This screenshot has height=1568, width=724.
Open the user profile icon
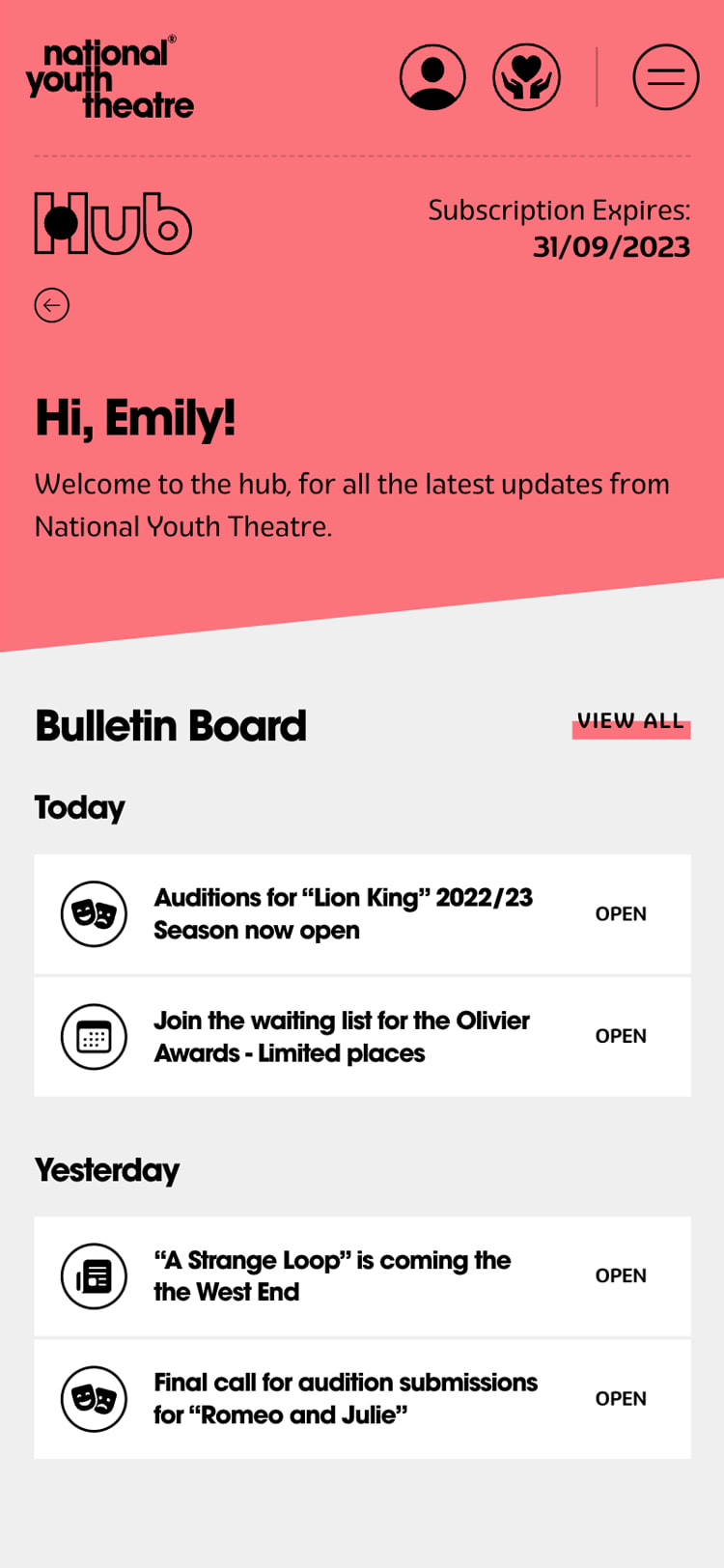(432, 77)
